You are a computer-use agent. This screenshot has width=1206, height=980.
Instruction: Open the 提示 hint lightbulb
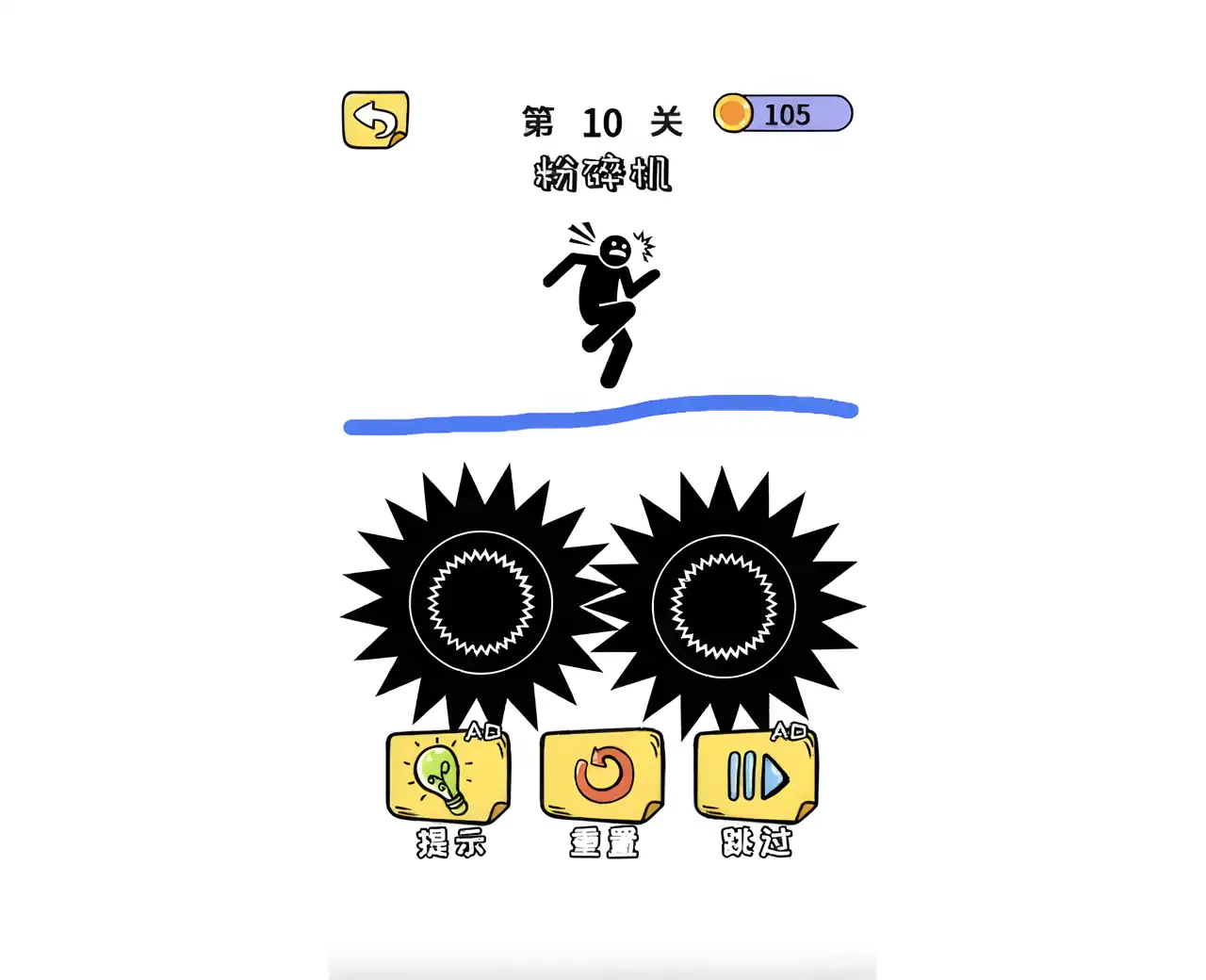tap(448, 777)
